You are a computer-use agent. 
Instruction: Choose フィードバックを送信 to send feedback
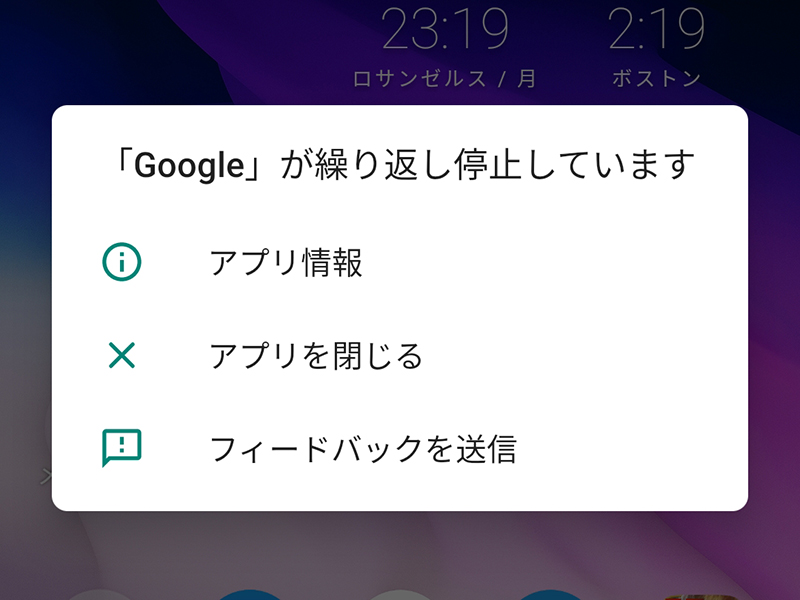tap(362, 449)
